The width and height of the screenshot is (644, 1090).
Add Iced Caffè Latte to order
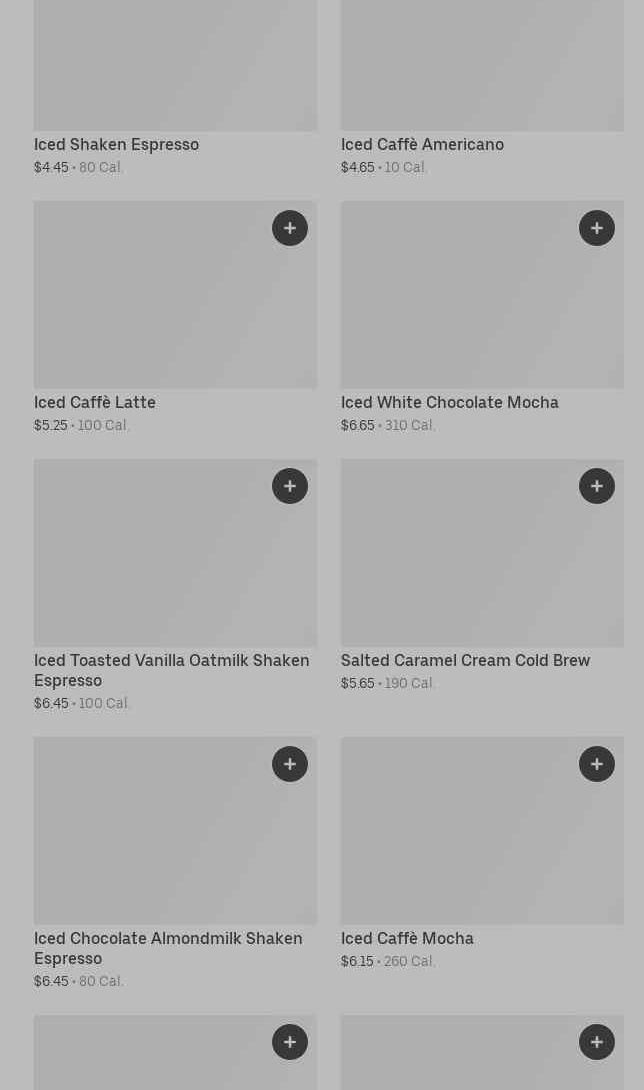290,228
